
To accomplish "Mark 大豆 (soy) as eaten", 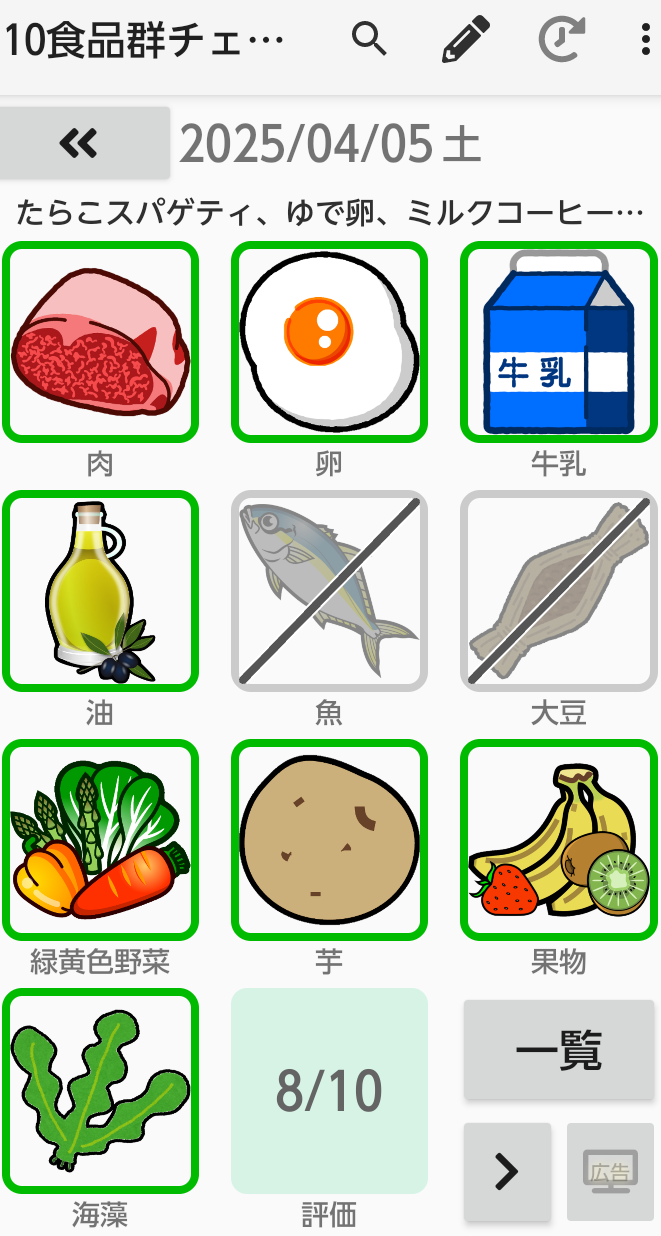I will coord(558,591).
